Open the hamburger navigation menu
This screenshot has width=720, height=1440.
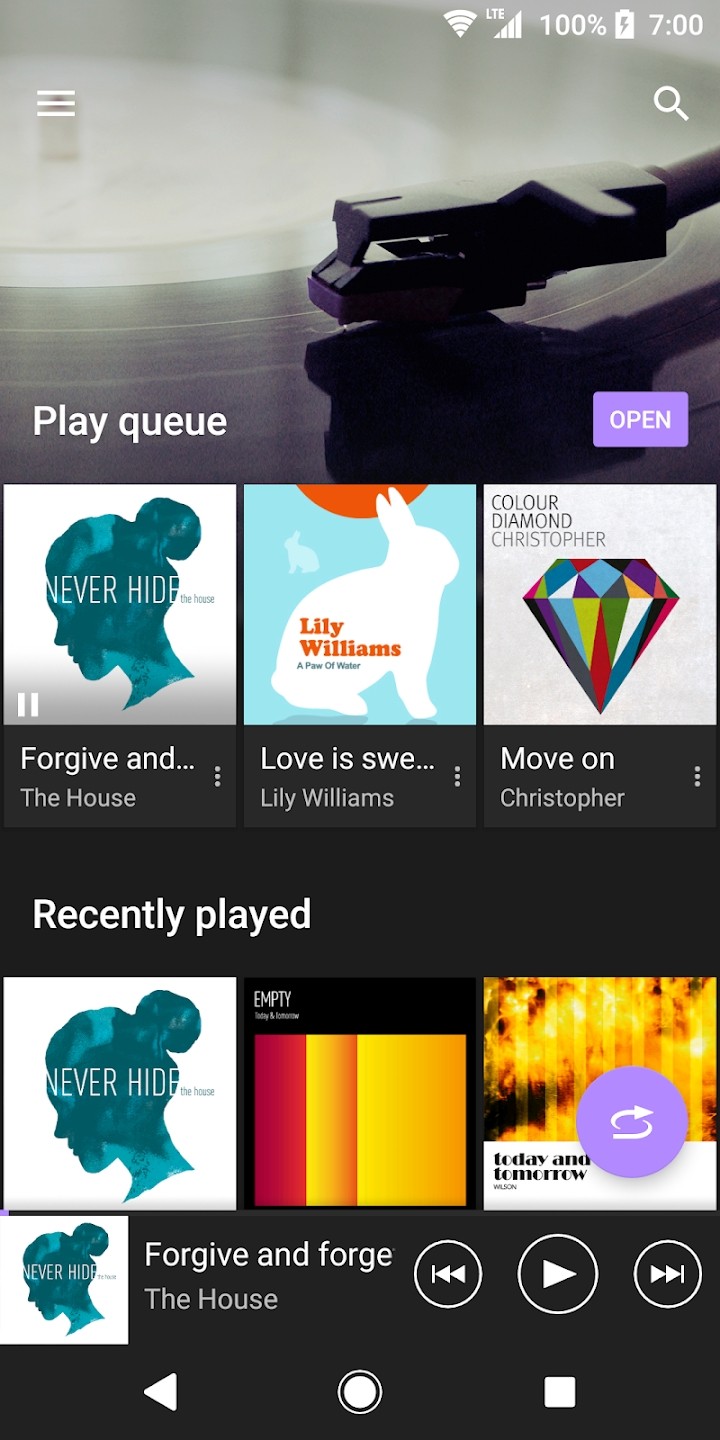pos(56,104)
